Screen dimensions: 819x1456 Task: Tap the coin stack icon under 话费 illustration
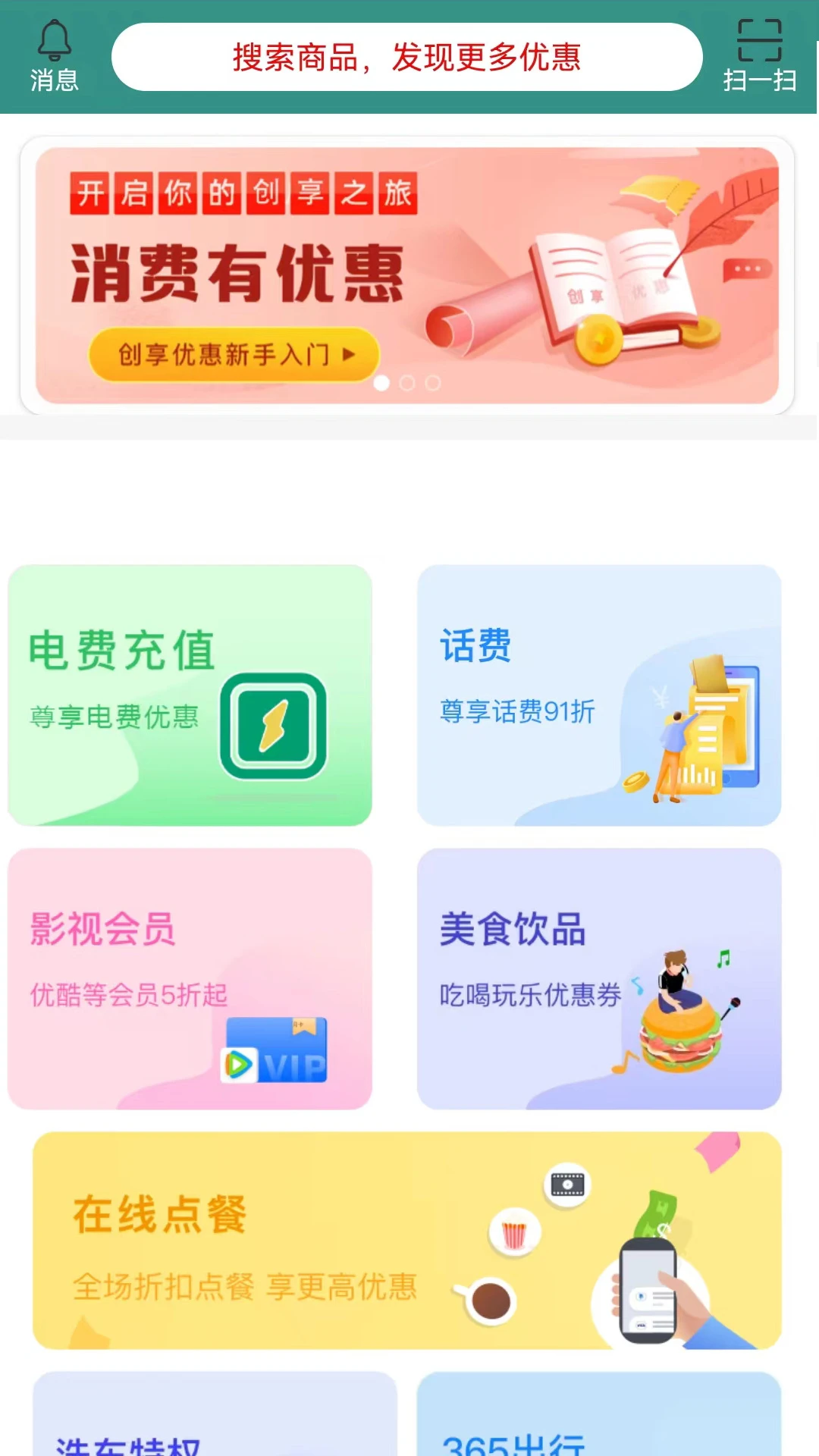pyautogui.click(x=635, y=781)
